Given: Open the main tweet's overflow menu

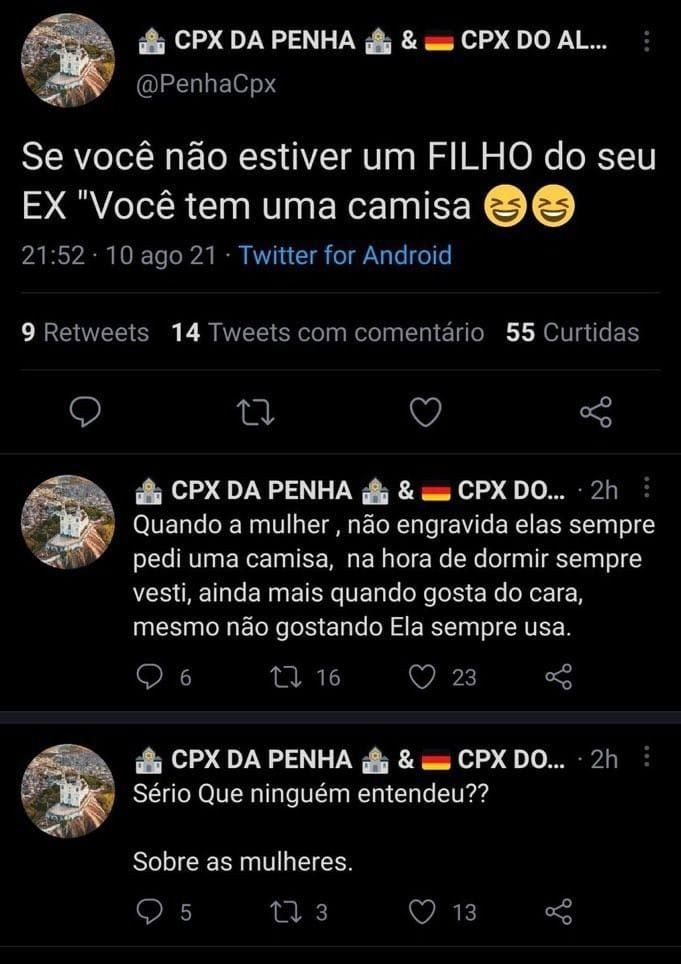Looking at the screenshot, I should 646,41.
